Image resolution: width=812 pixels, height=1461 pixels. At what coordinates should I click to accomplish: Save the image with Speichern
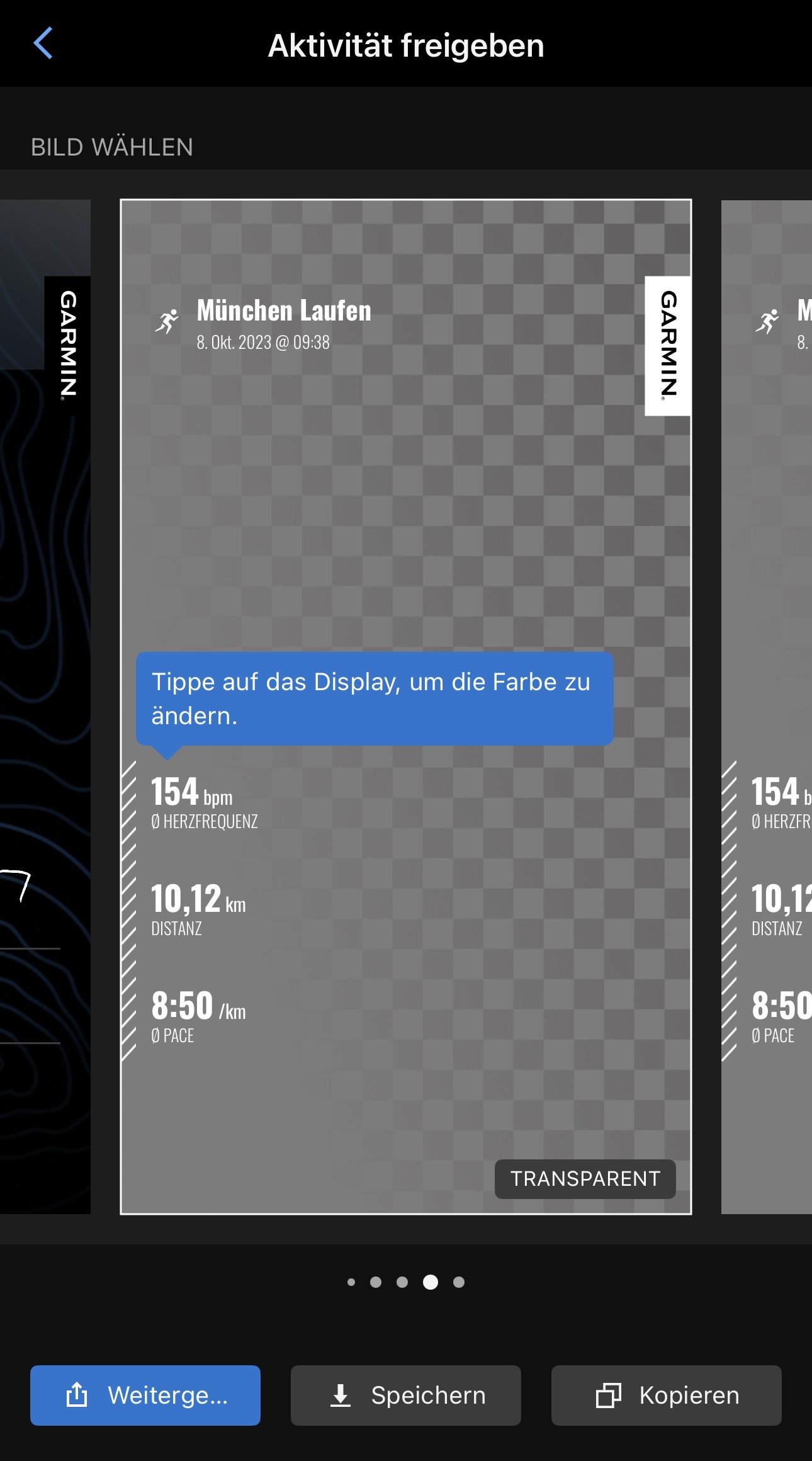coord(406,1395)
